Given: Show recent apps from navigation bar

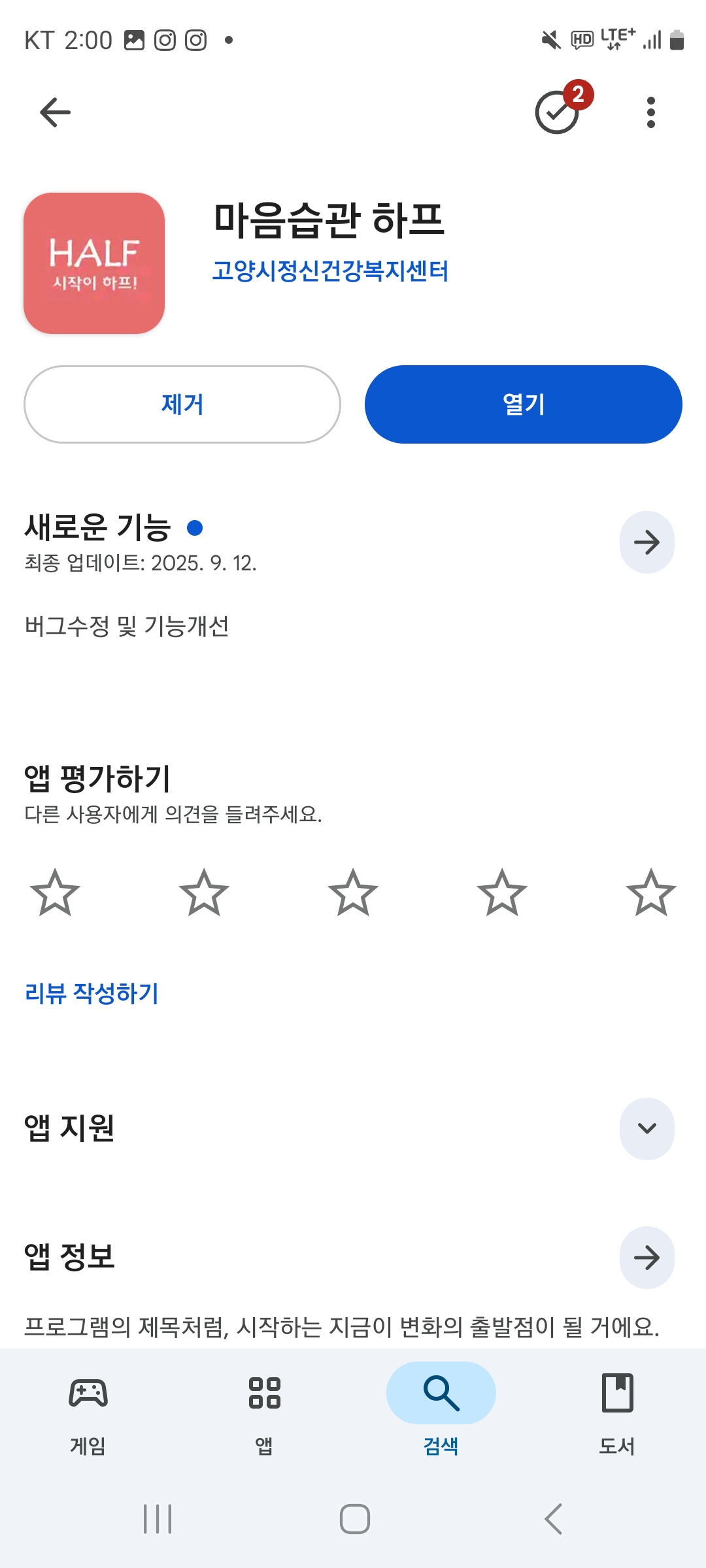Looking at the screenshot, I should [x=158, y=1518].
